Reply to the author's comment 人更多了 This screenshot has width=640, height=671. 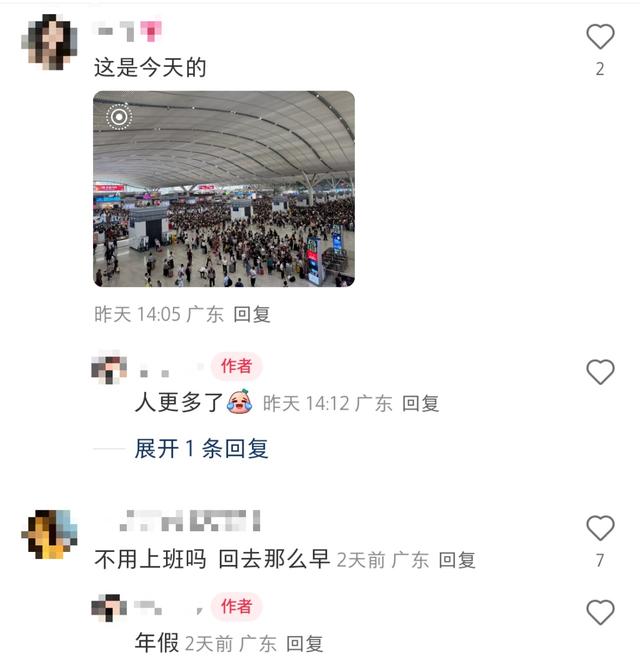[x=420, y=404]
